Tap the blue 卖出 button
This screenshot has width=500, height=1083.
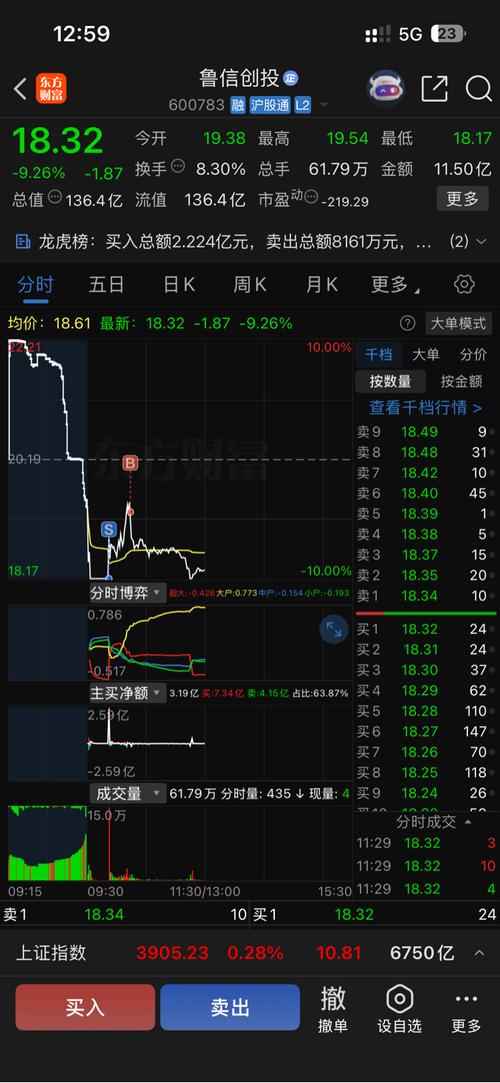tap(230, 1007)
